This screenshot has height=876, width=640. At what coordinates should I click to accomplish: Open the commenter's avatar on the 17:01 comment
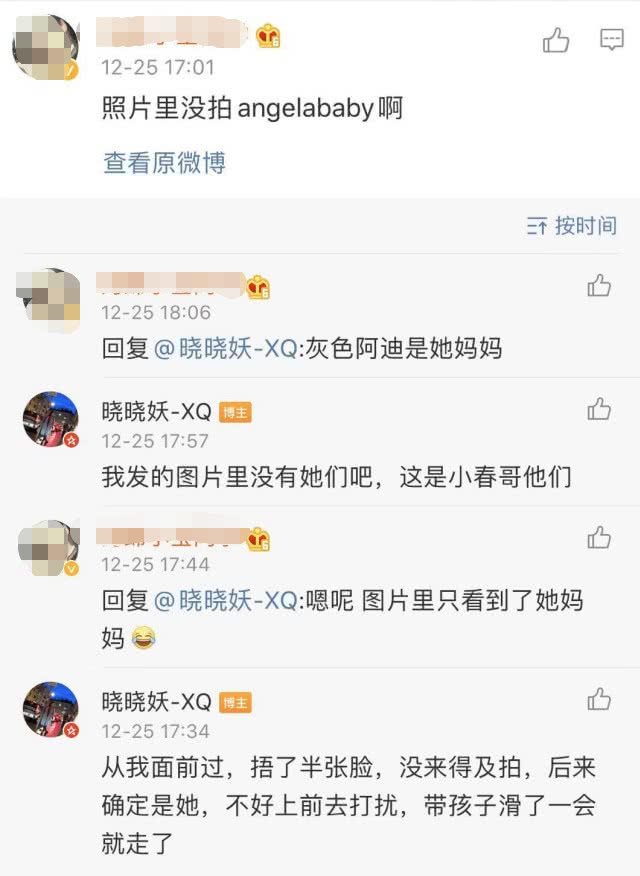45,48
